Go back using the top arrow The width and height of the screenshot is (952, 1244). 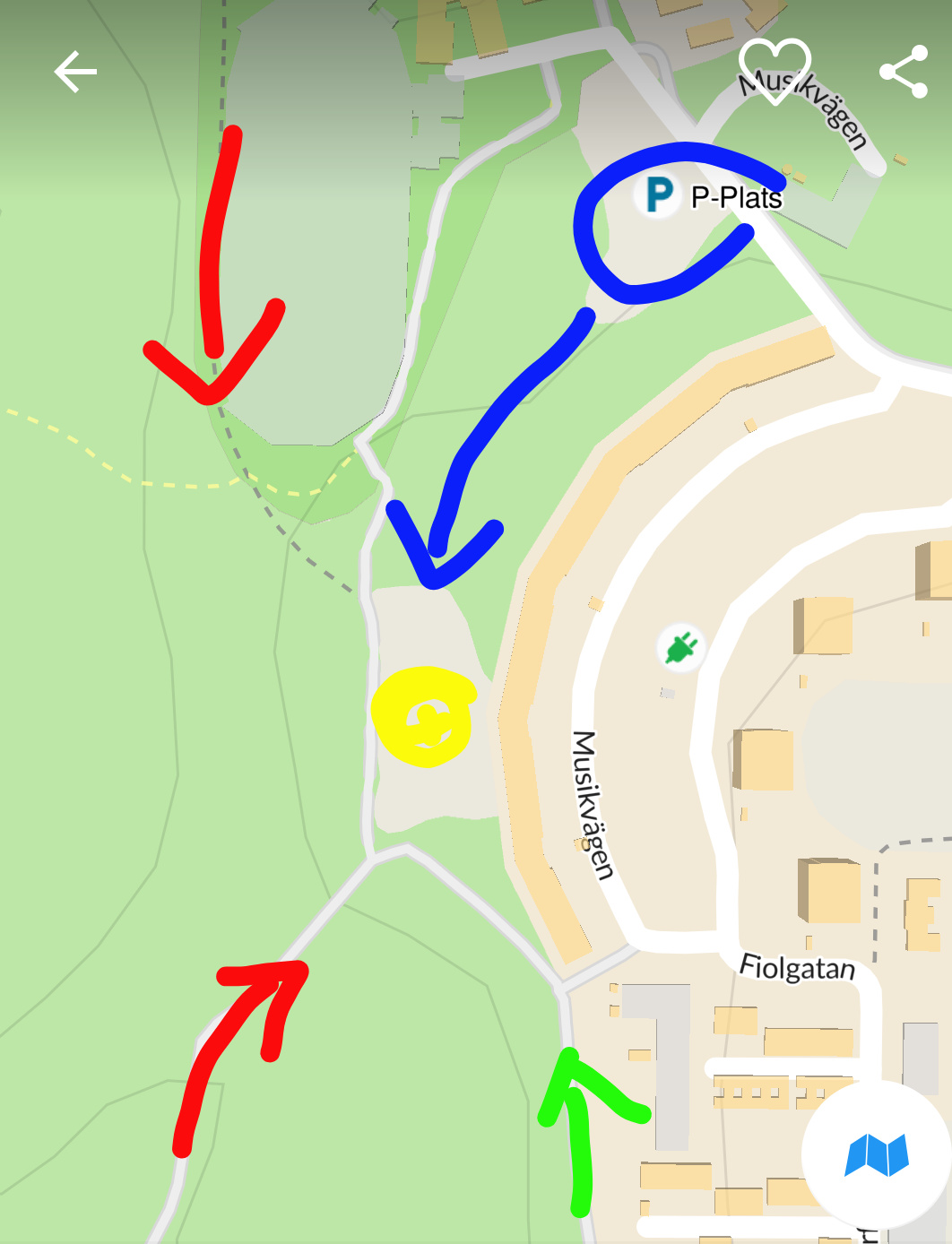tap(75, 73)
